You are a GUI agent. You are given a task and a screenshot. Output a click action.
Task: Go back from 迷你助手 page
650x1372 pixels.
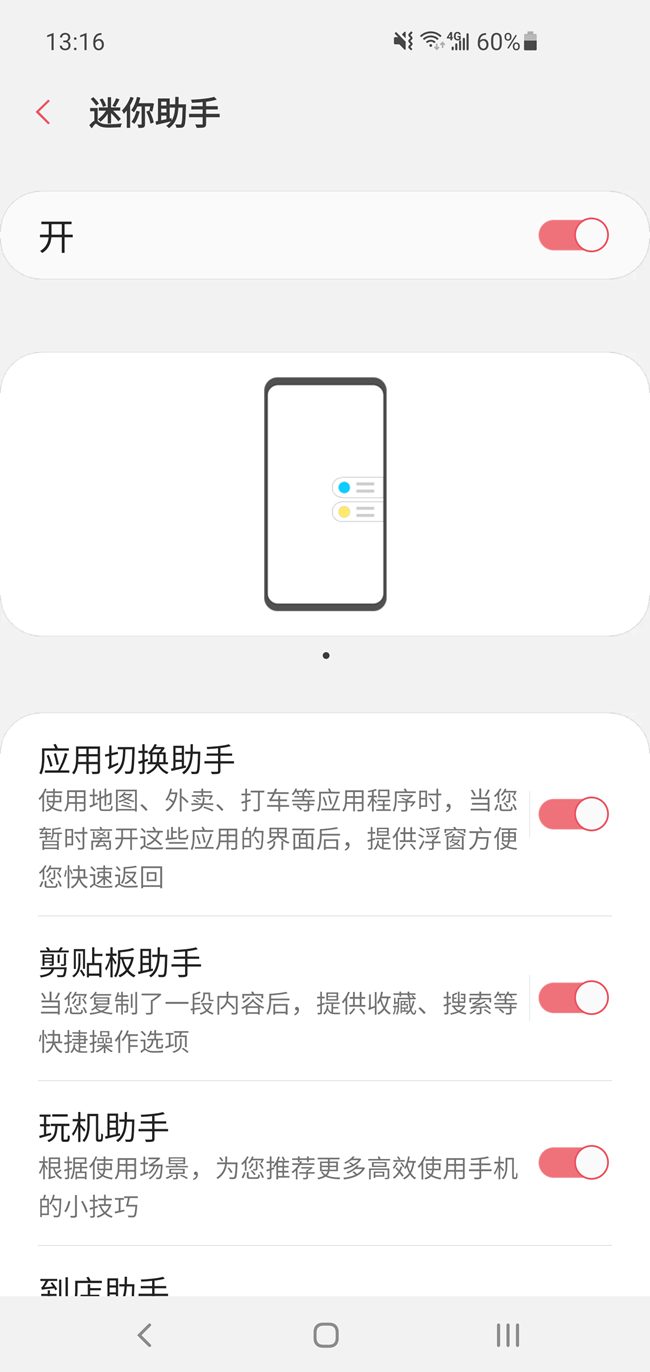click(43, 112)
